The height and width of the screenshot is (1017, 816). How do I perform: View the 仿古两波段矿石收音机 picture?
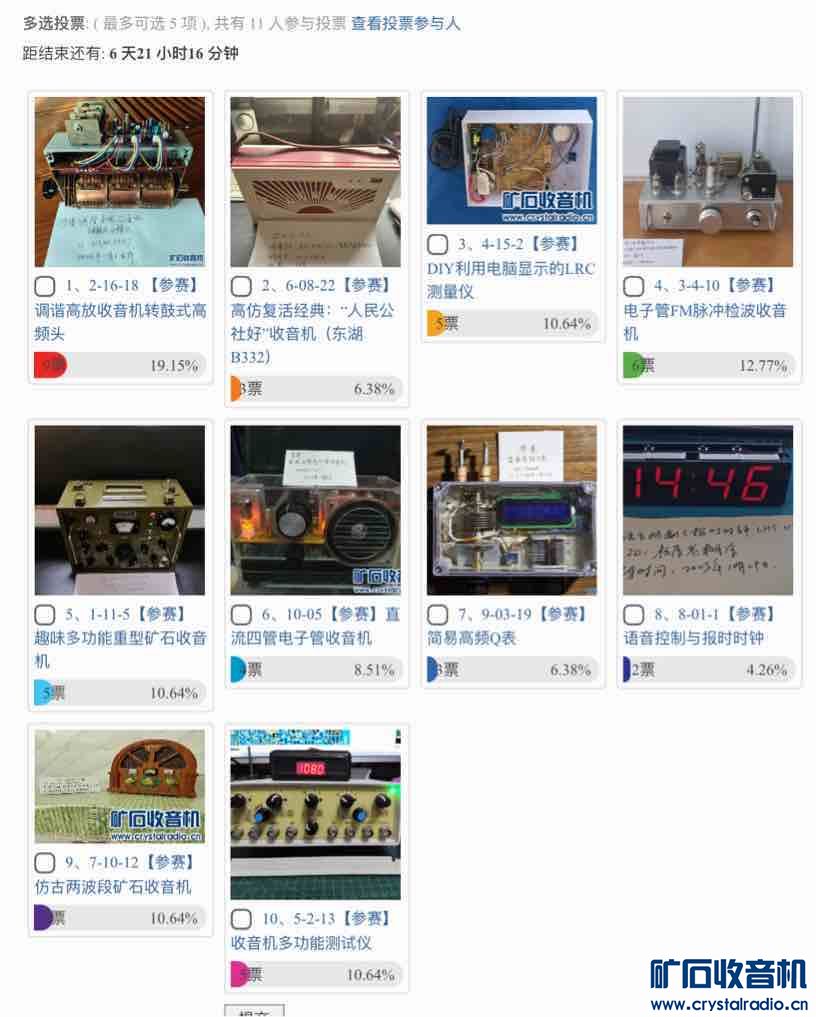tap(120, 786)
